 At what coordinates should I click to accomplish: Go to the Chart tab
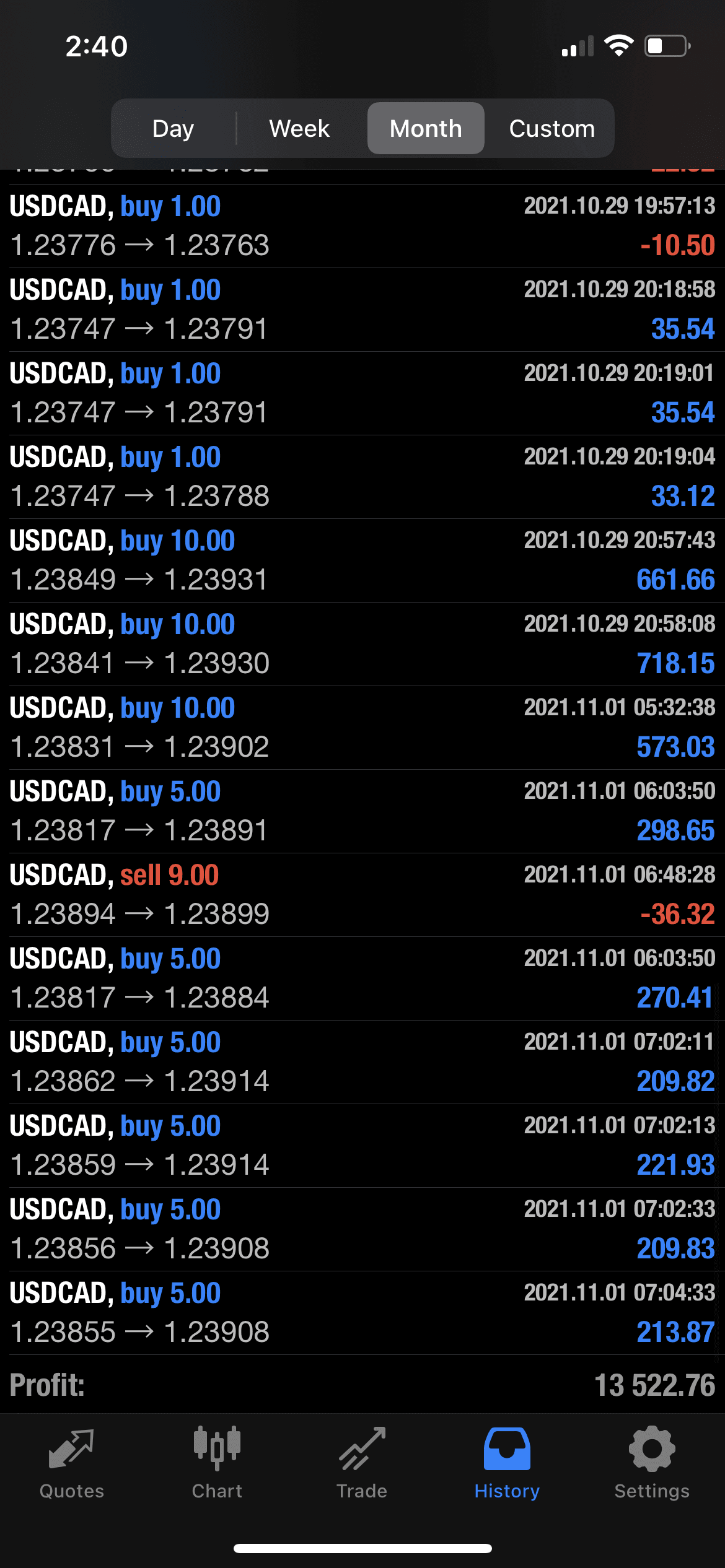tap(217, 1463)
